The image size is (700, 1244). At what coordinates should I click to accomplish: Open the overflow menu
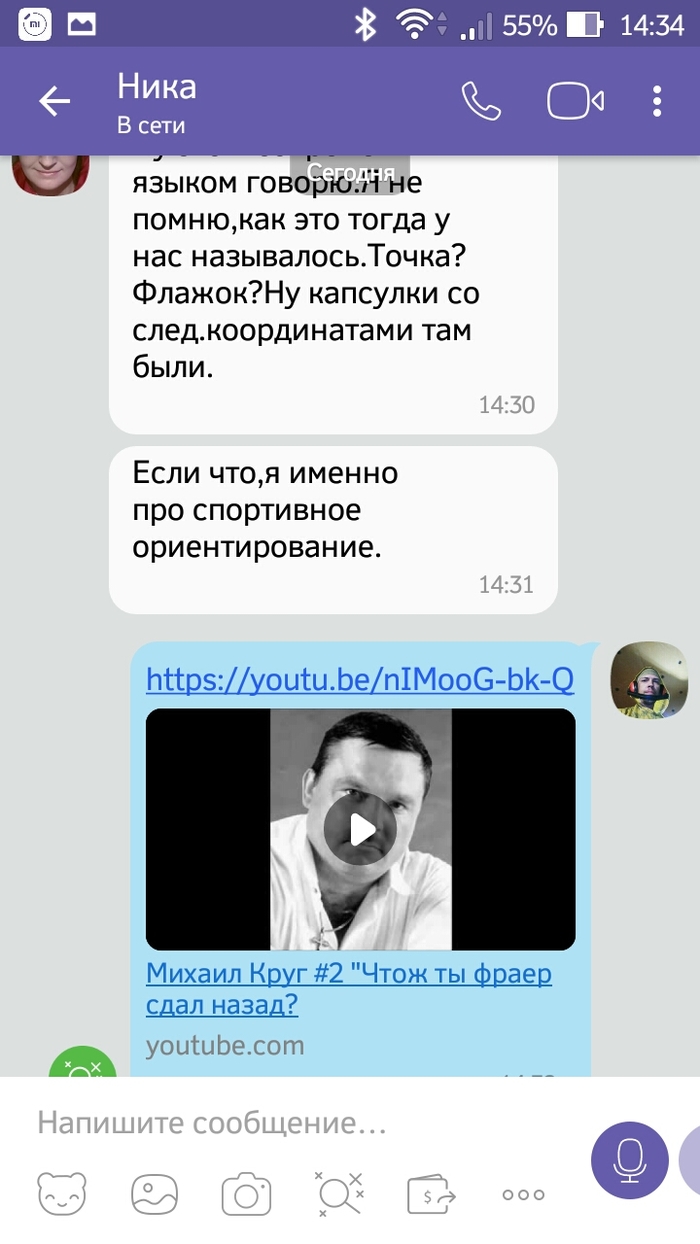pyautogui.click(x=657, y=101)
